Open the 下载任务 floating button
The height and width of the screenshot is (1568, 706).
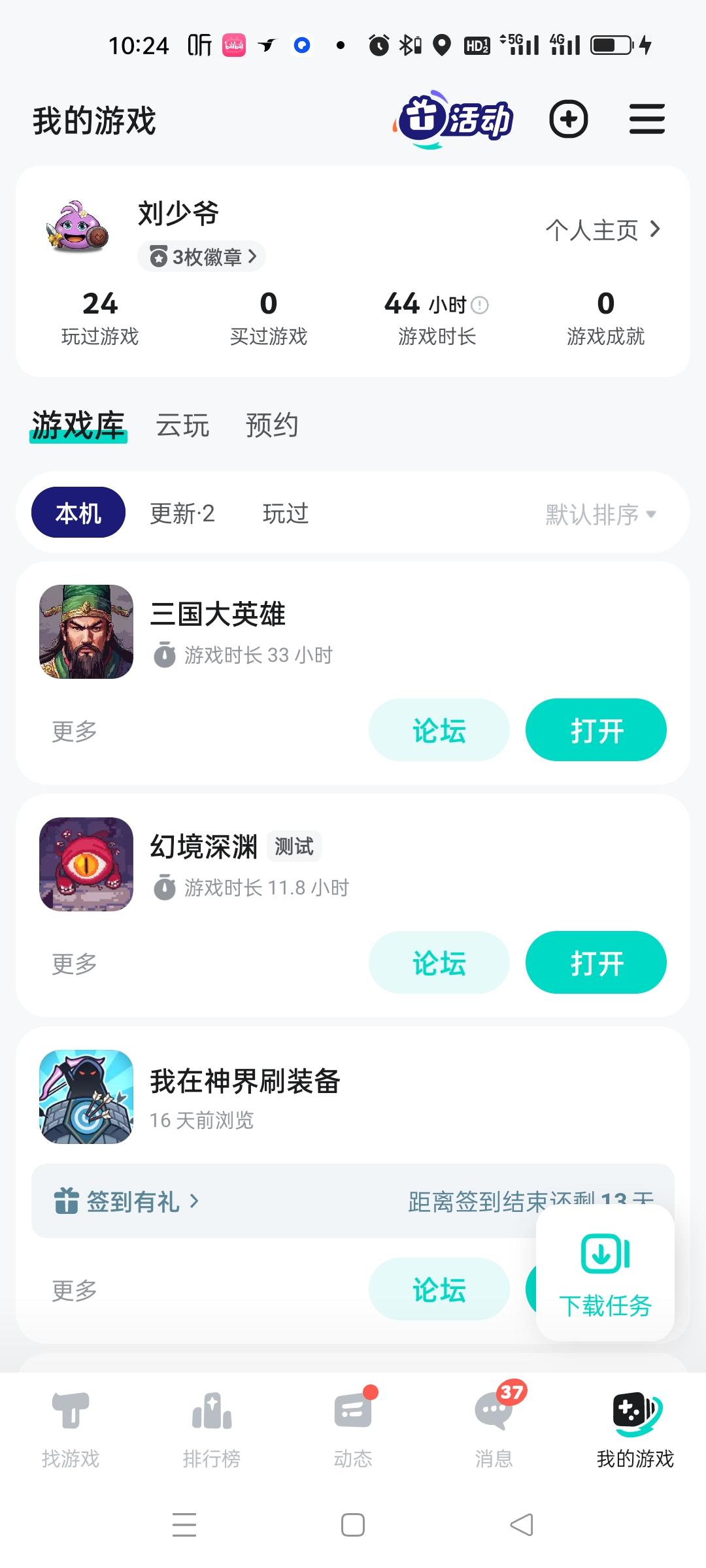click(x=605, y=1274)
